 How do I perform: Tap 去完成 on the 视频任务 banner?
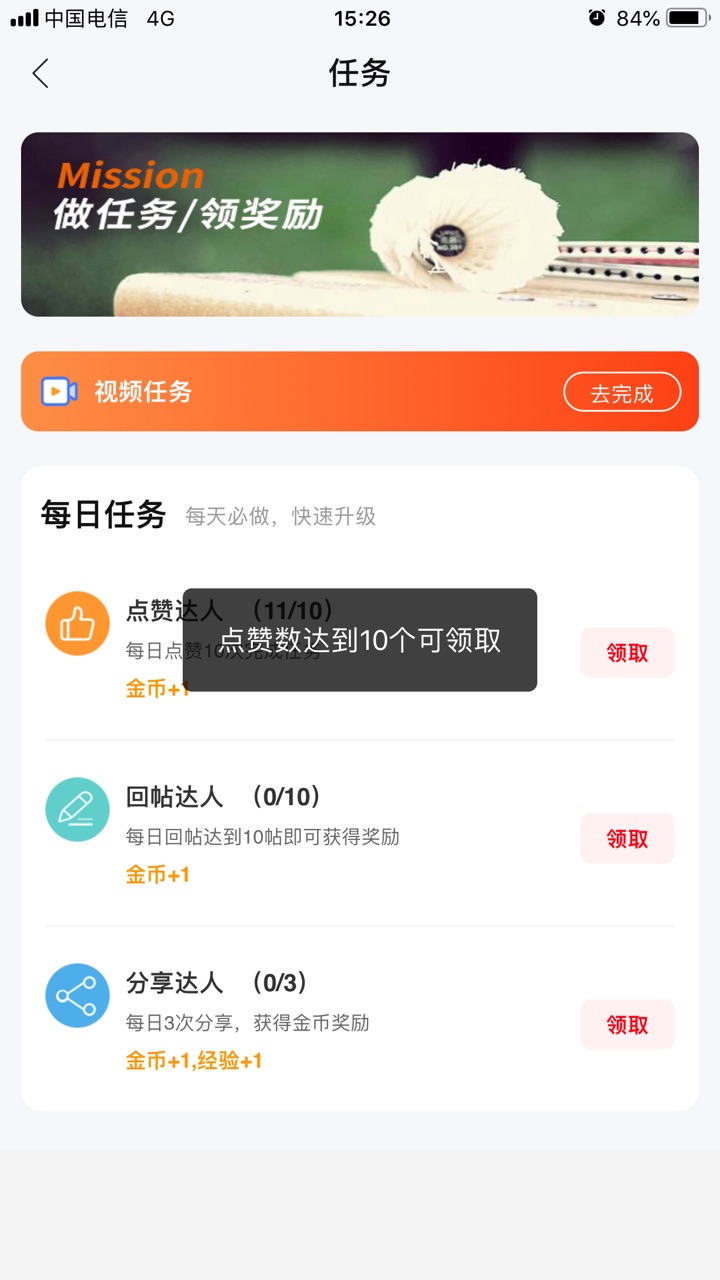[x=622, y=393]
